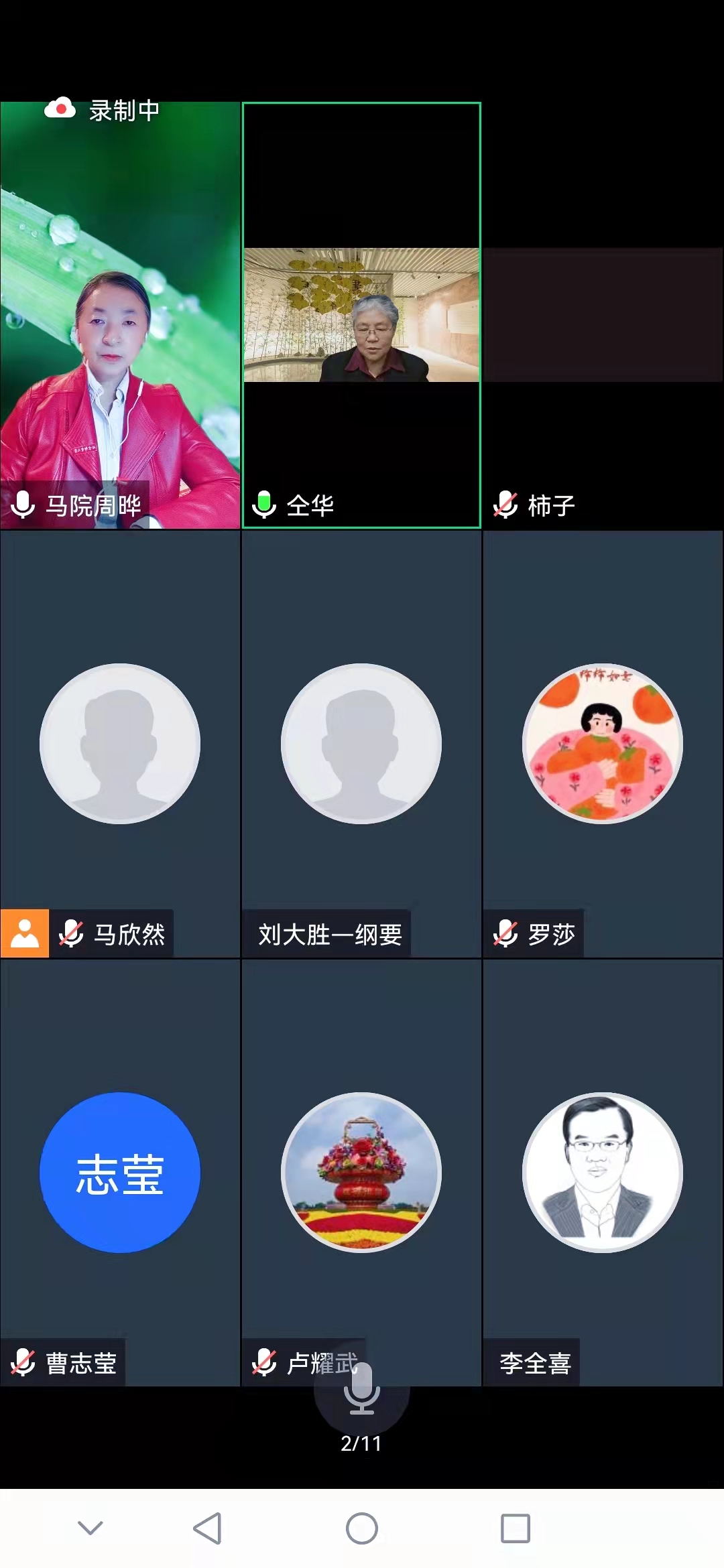Hide the navigation bar with the down chevron
Screen dimensions: 724x1568
click(90, 1528)
